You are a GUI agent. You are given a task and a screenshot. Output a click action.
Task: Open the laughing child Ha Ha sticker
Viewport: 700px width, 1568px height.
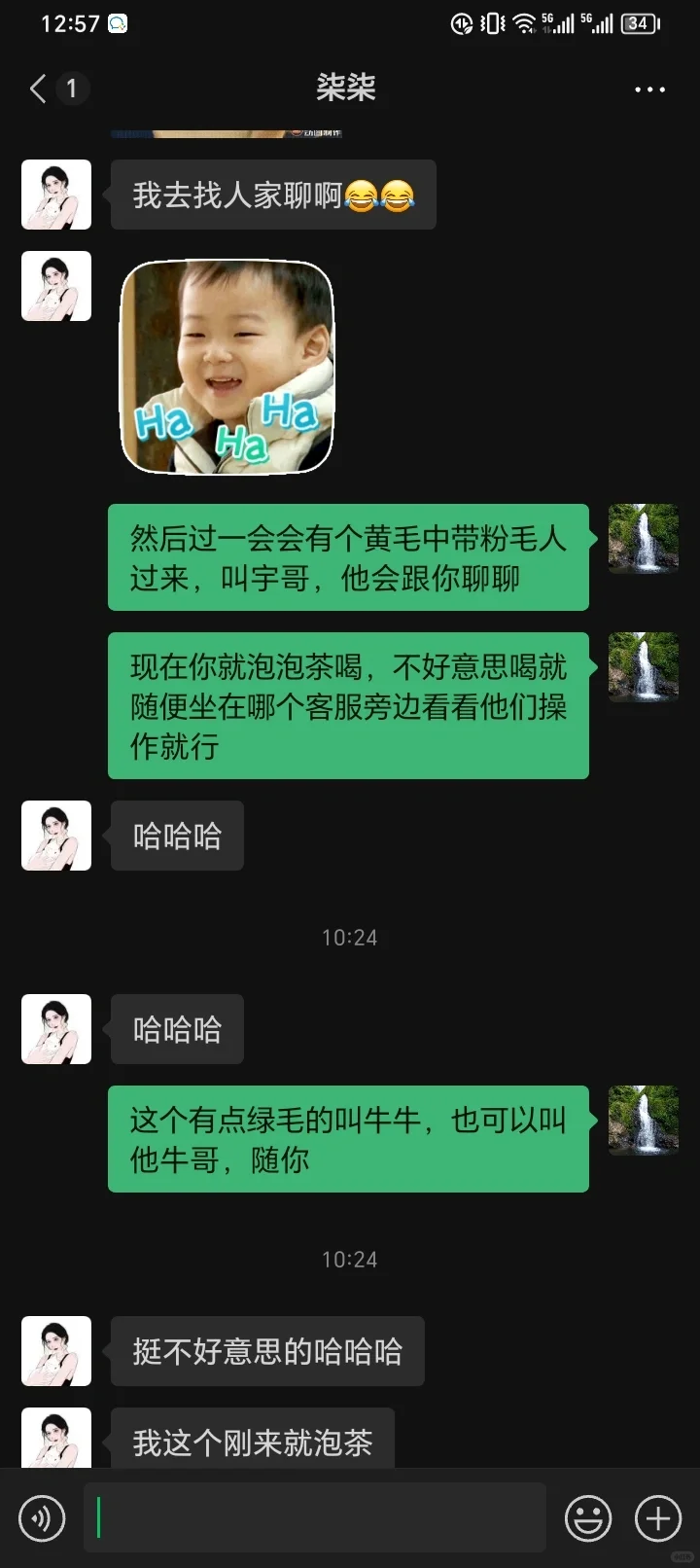tap(227, 368)
